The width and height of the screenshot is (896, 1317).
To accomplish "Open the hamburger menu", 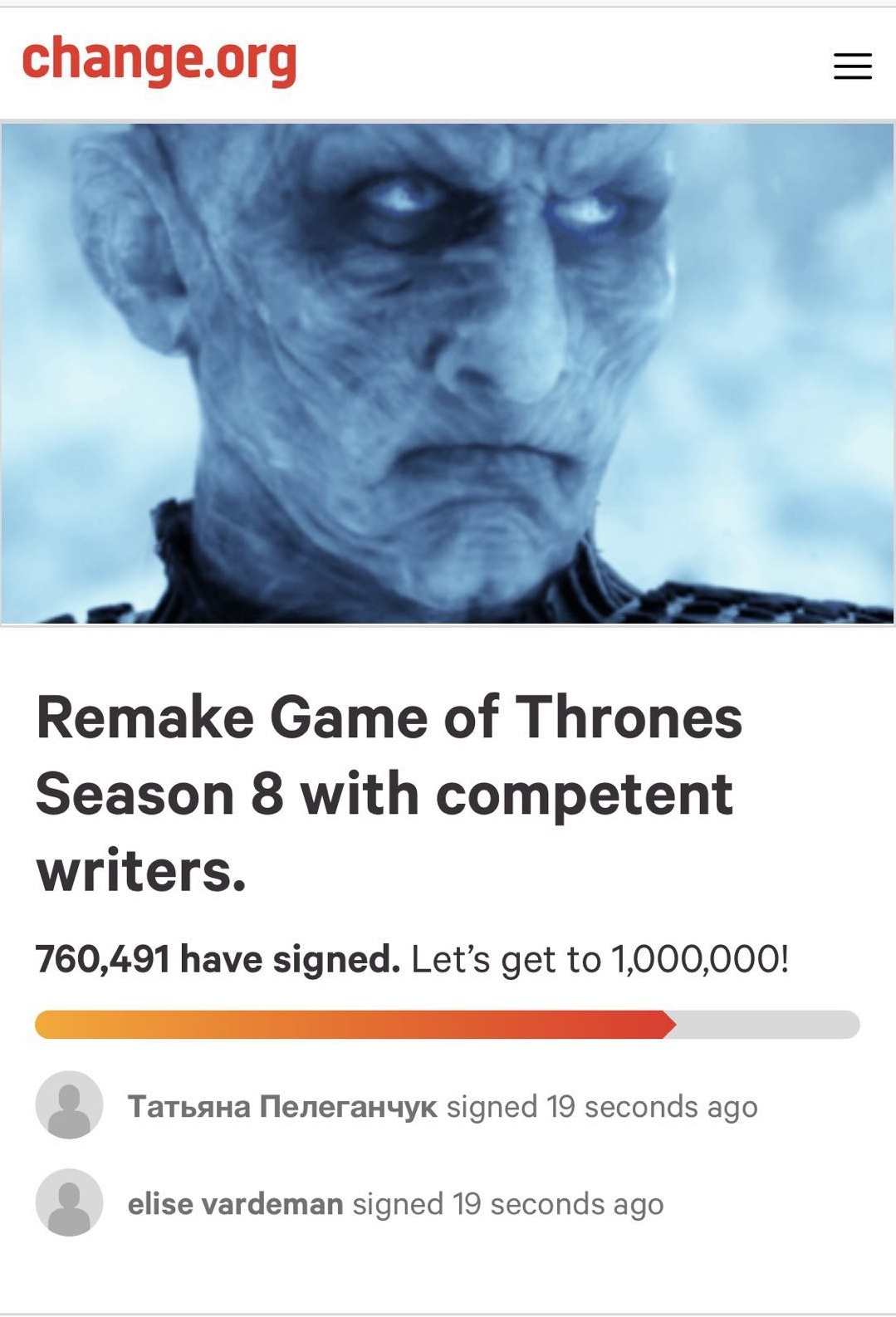I will [x=852, y=66].
